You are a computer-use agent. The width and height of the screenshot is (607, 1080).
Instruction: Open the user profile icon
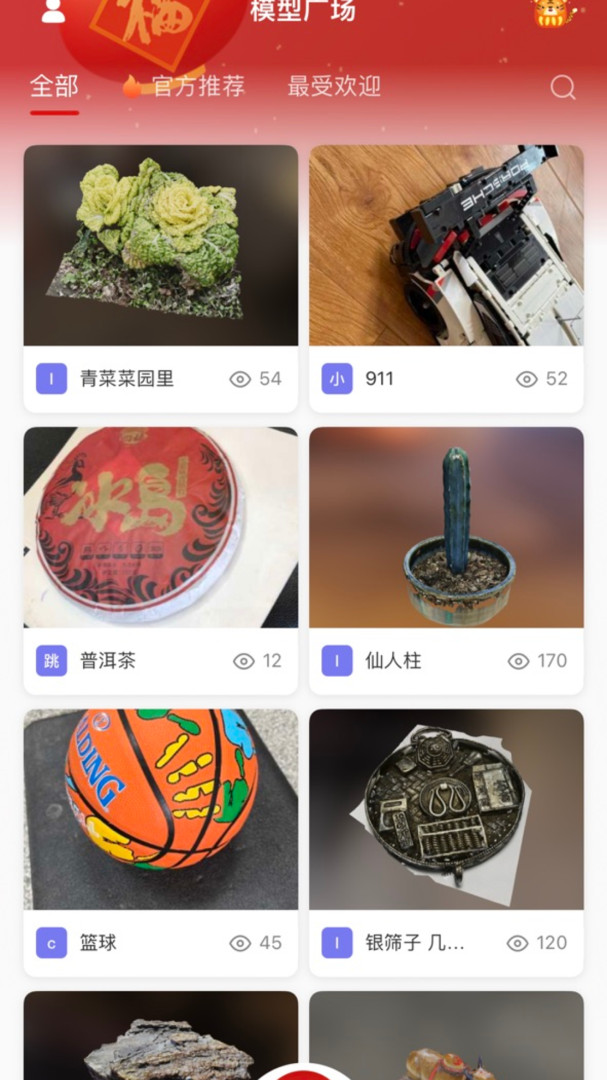(53, 11)
